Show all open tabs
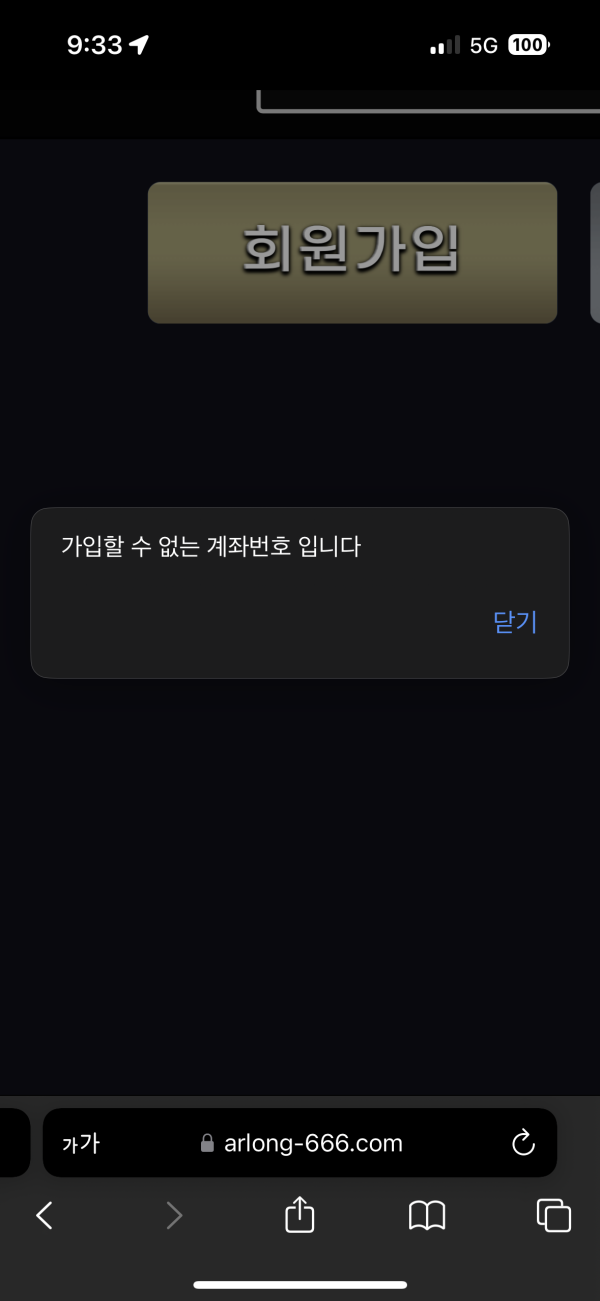Viewport: 600px width, 1301px height. coord(554,1215)
